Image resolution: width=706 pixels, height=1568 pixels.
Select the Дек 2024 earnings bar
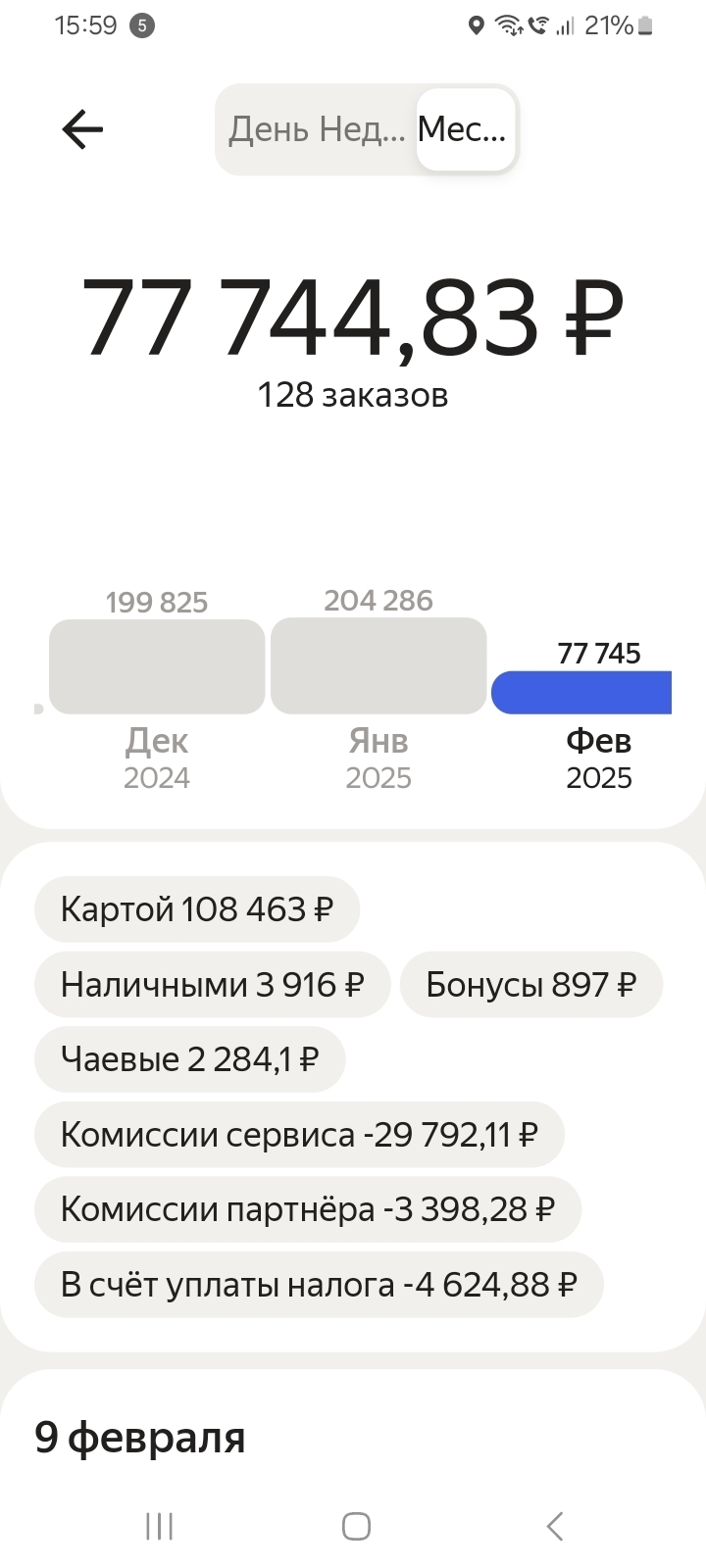pyautogui.click(x=157, y=666)
